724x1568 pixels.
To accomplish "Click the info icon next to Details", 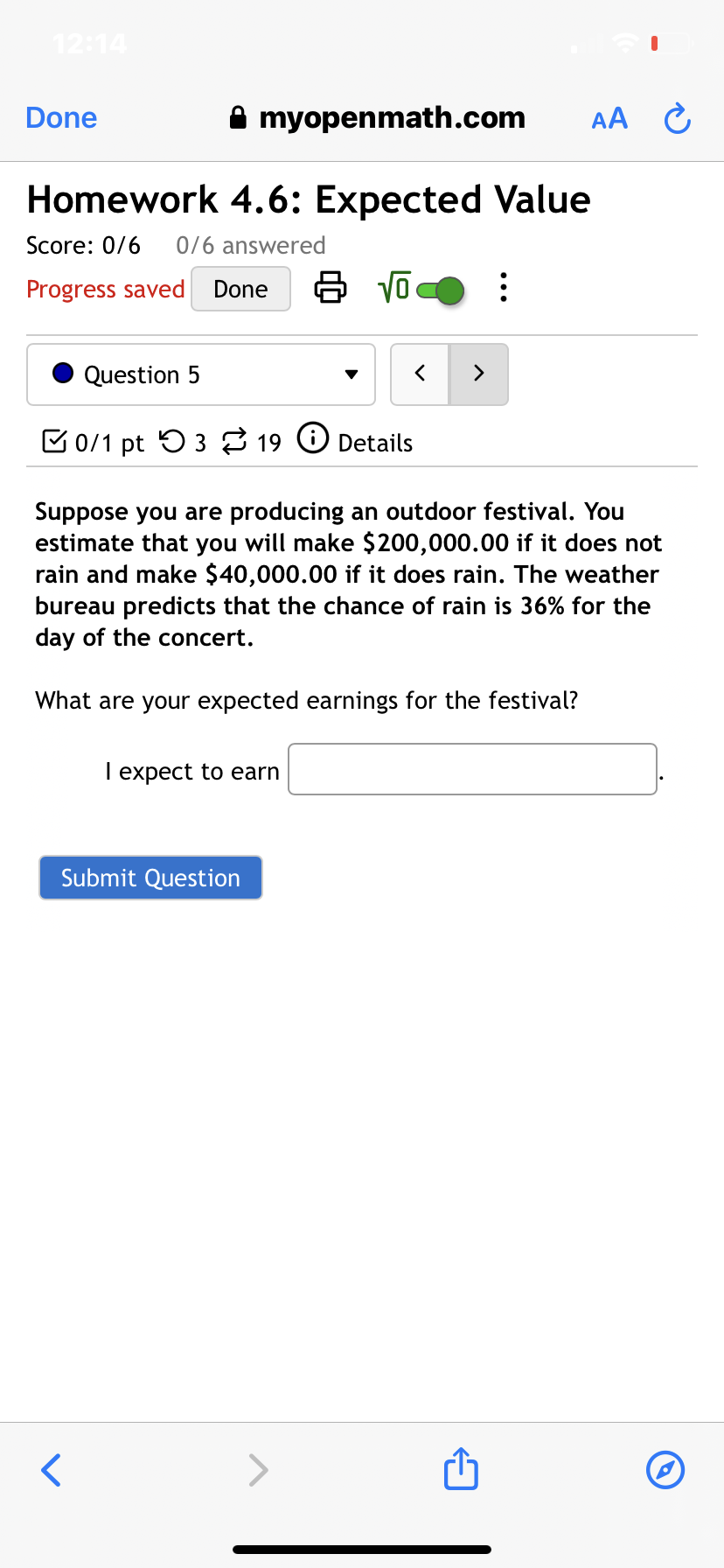I will tap(312, 439).
